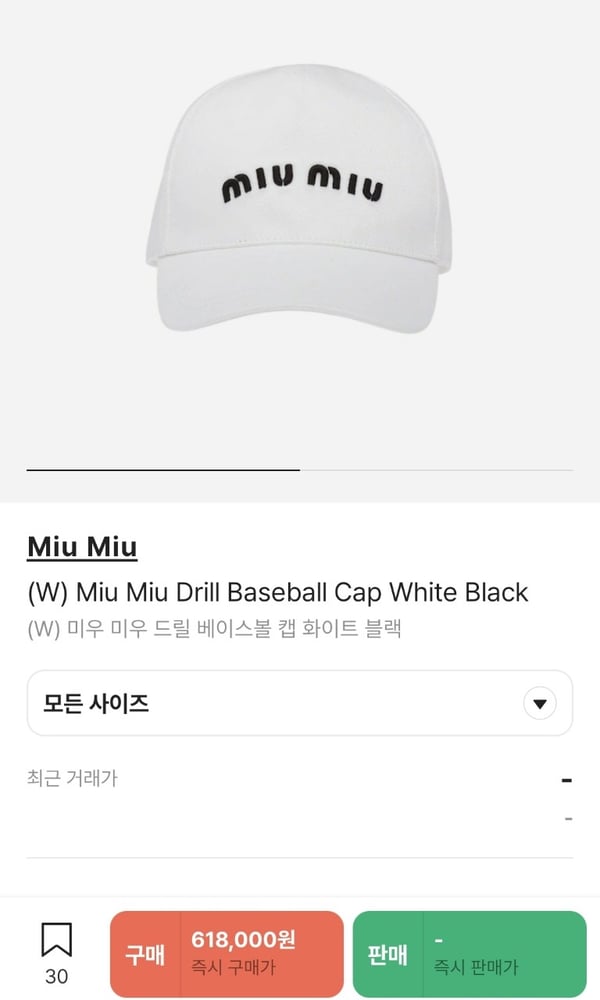Select the green 판매 sell button
Screen dimensions: 600x1000
pos(469,954)
